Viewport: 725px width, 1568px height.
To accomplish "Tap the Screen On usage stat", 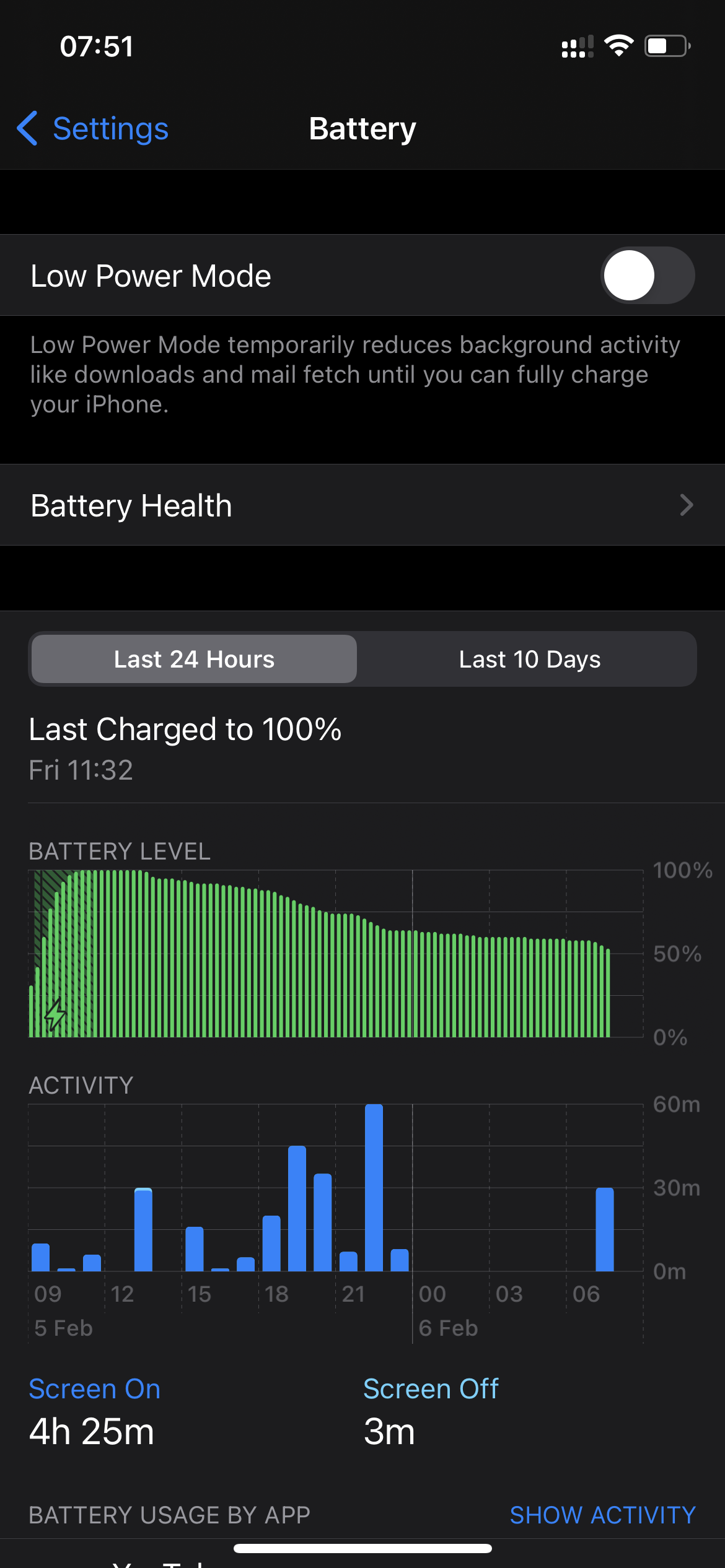I will pyautogui.click(x=94, y=1412).
